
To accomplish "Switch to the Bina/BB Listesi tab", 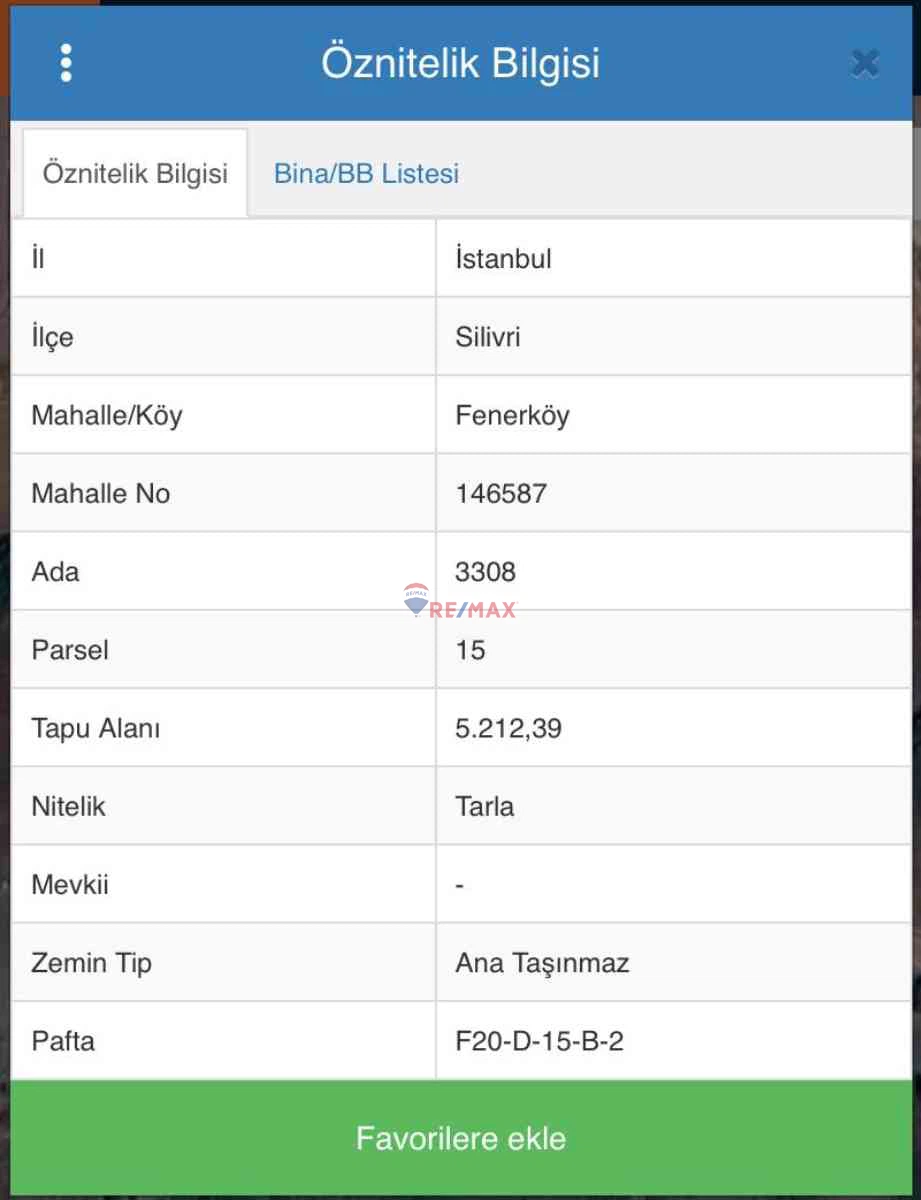I will (366, 173).
